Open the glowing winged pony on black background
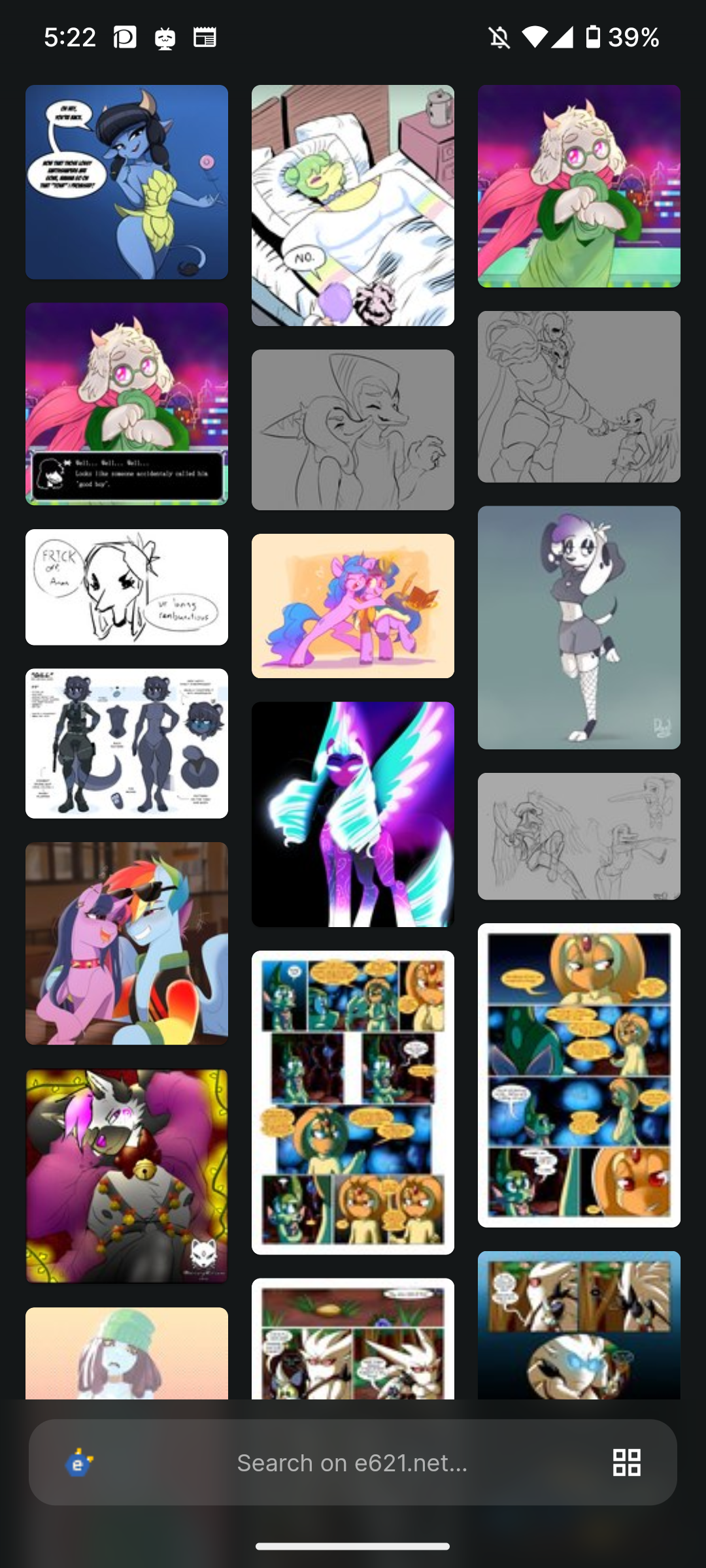The image size is (706, 1568). pos(352,814)
